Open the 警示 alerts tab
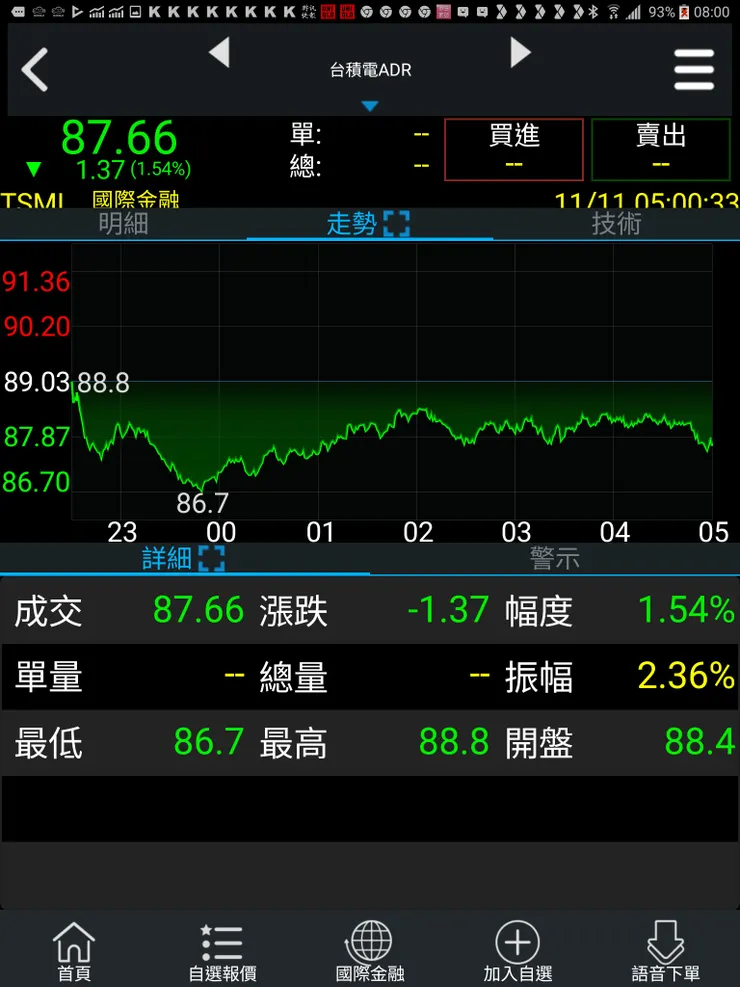Screen dimensions: 740x987 (555, 560)
